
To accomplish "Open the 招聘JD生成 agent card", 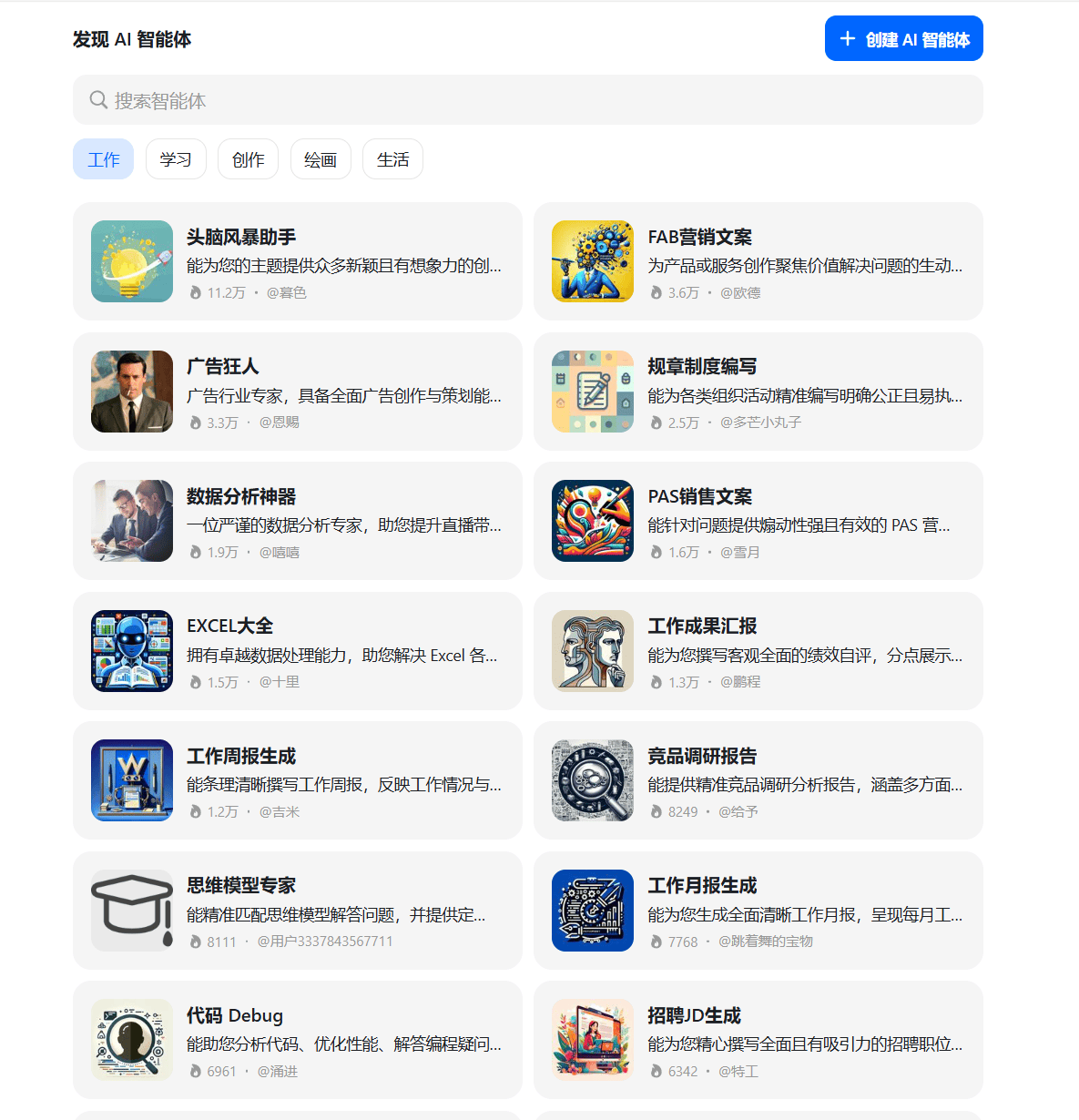I will click(x=758, y=1040).
